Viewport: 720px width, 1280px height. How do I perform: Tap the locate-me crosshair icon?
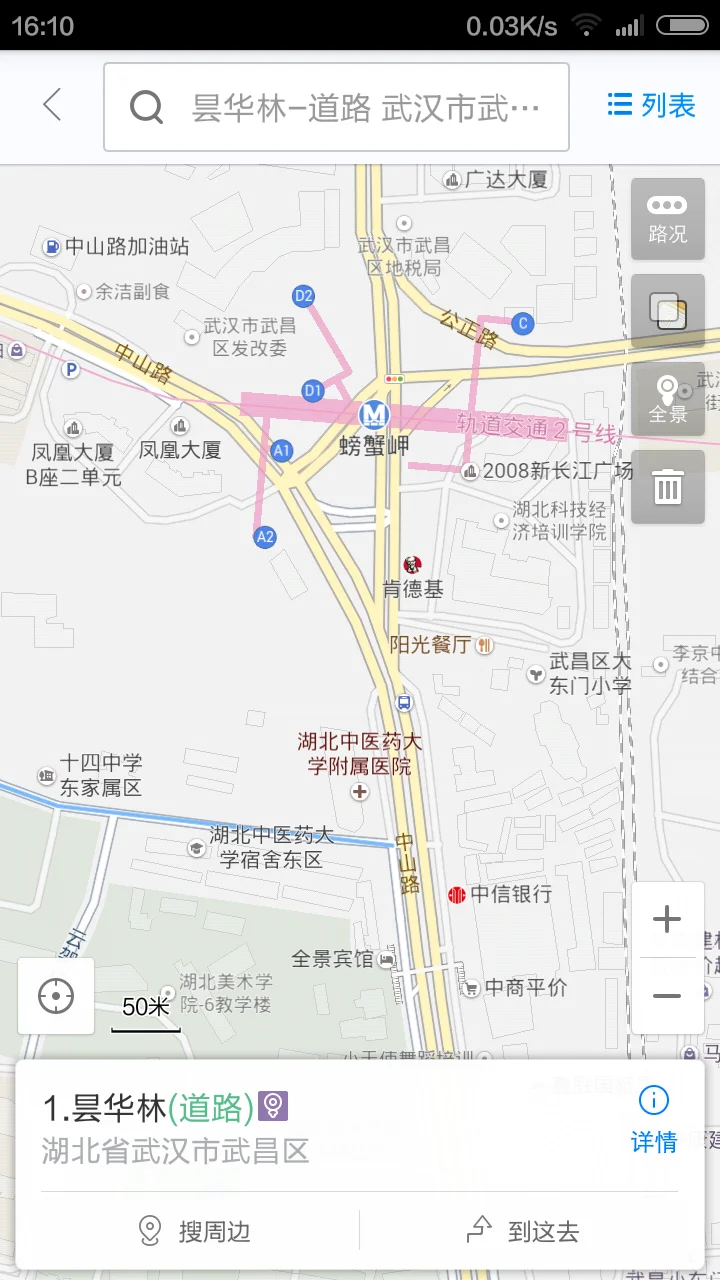pyautogui.click(x=55, y=996)
